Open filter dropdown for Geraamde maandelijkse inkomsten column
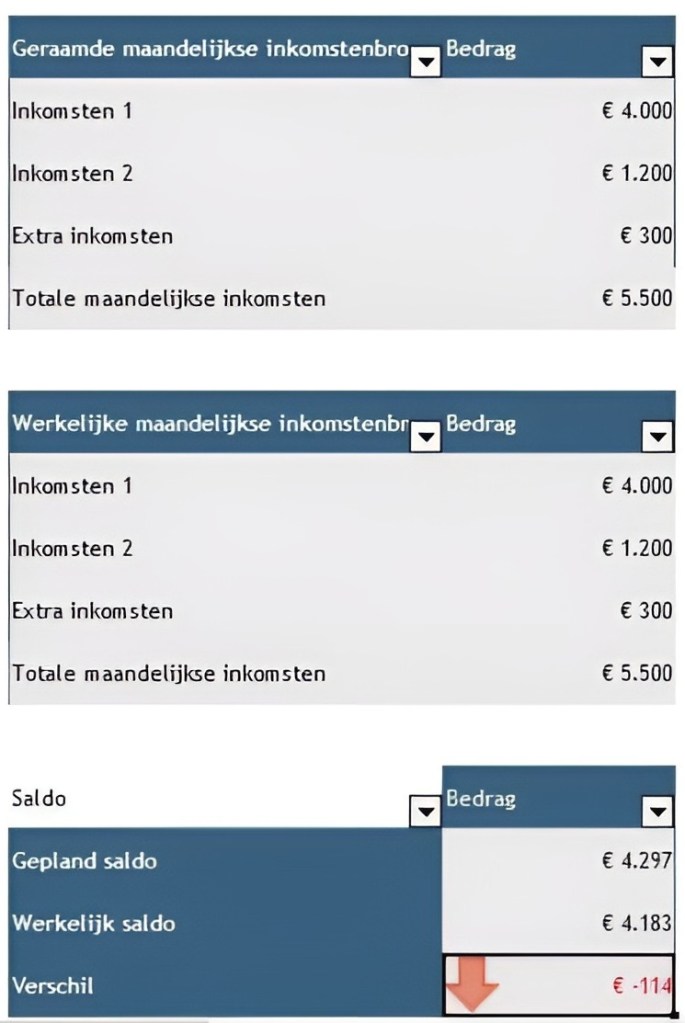 tap(427, 63)
